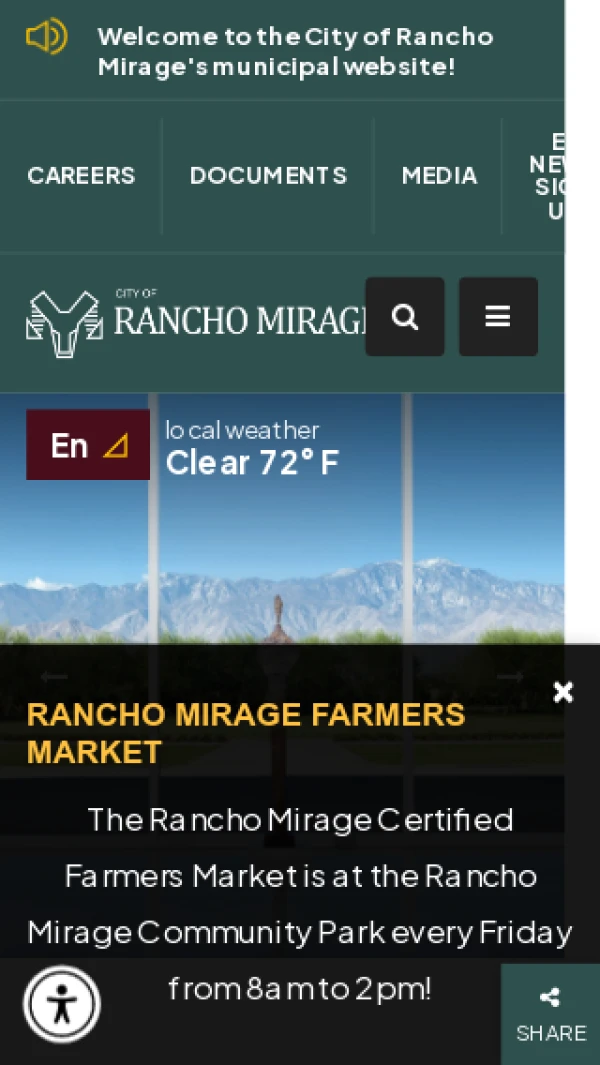
Task: Open the accessibility options widget
Action: click(x=62, y=1003)
